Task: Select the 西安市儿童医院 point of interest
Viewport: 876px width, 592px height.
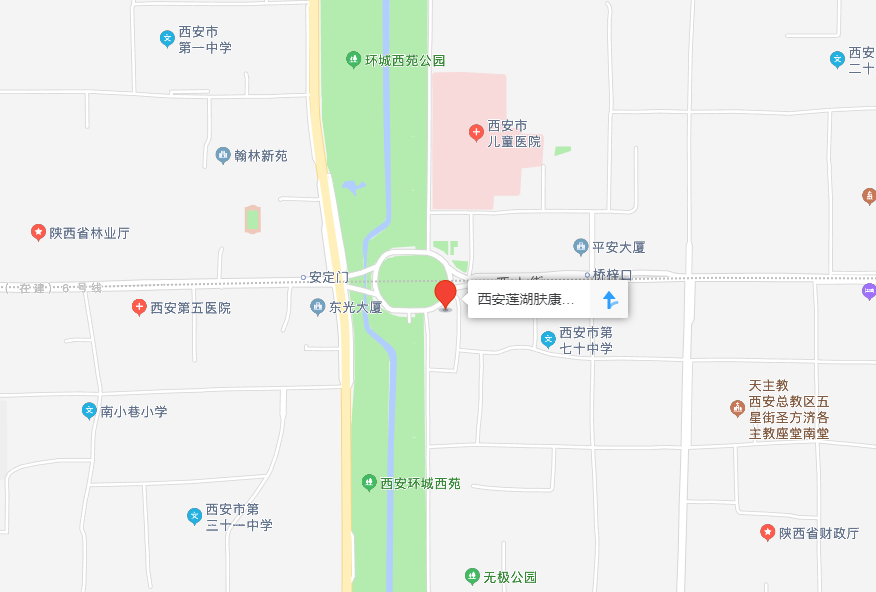Action: pyautogui.click(x=478, y=132)
